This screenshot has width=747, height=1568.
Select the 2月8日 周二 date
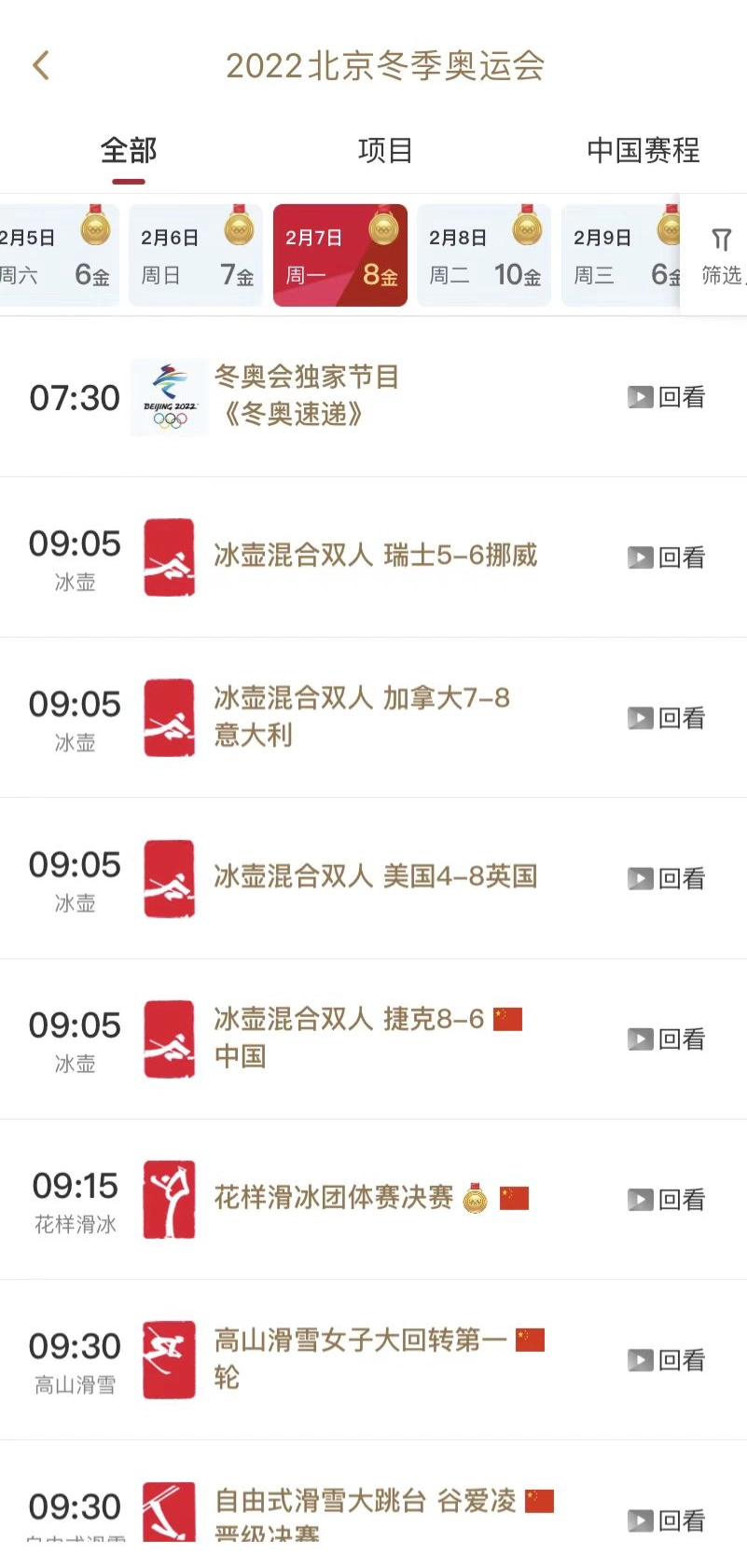(484, 255)
